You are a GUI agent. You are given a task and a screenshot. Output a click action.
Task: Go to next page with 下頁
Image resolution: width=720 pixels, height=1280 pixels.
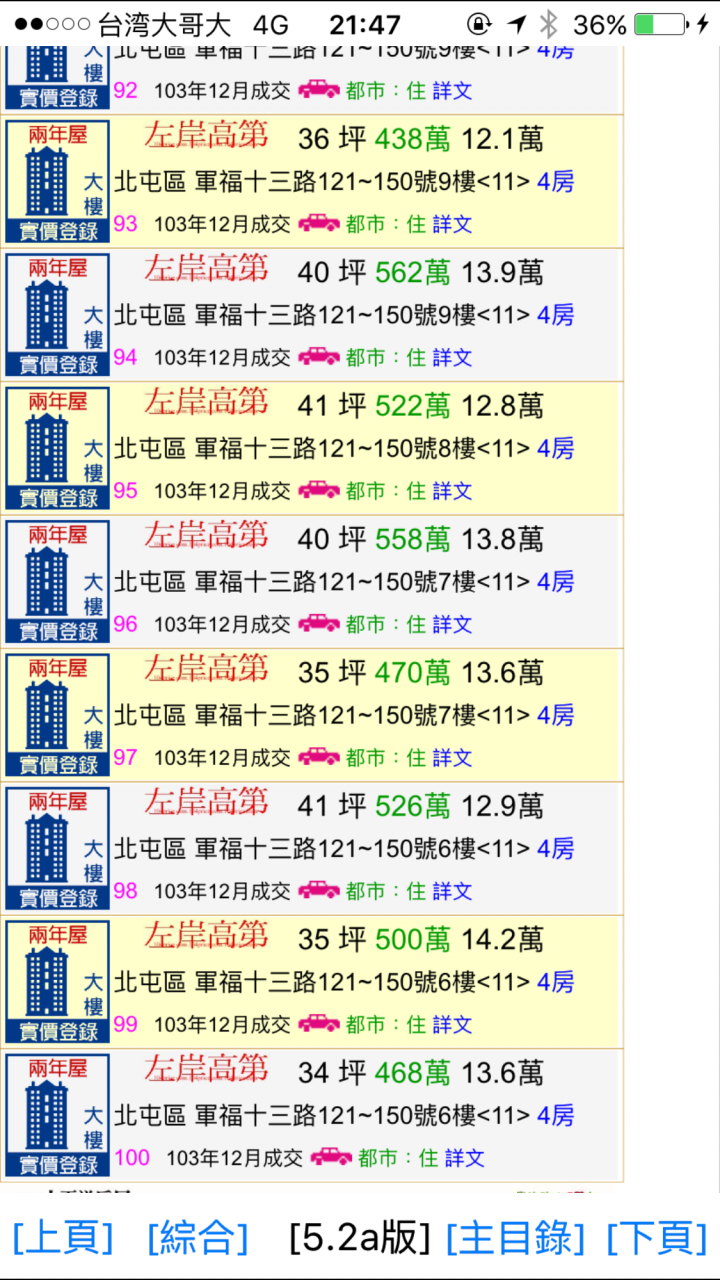coord(657,1237)
